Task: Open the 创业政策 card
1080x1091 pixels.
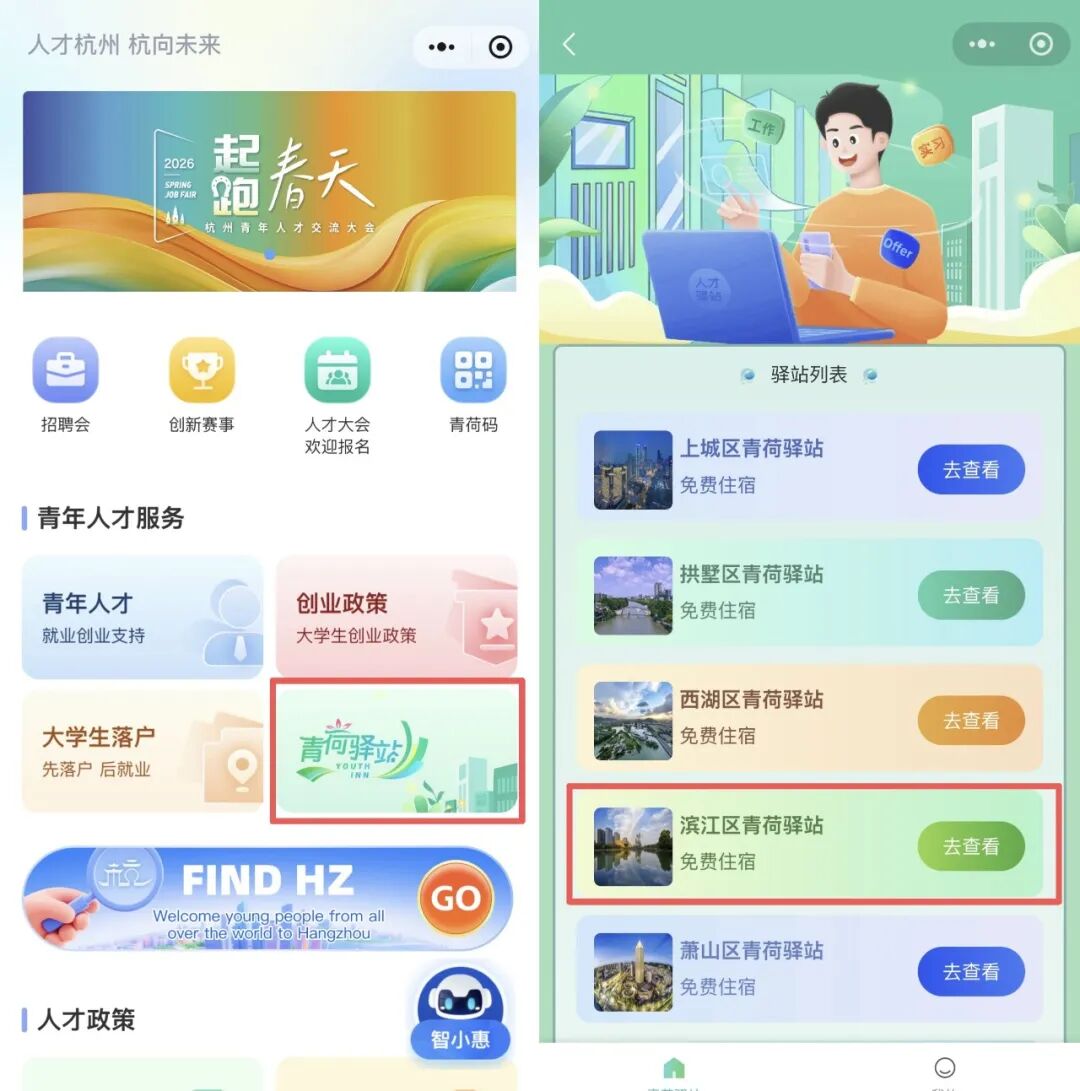Action: point(396,617)
